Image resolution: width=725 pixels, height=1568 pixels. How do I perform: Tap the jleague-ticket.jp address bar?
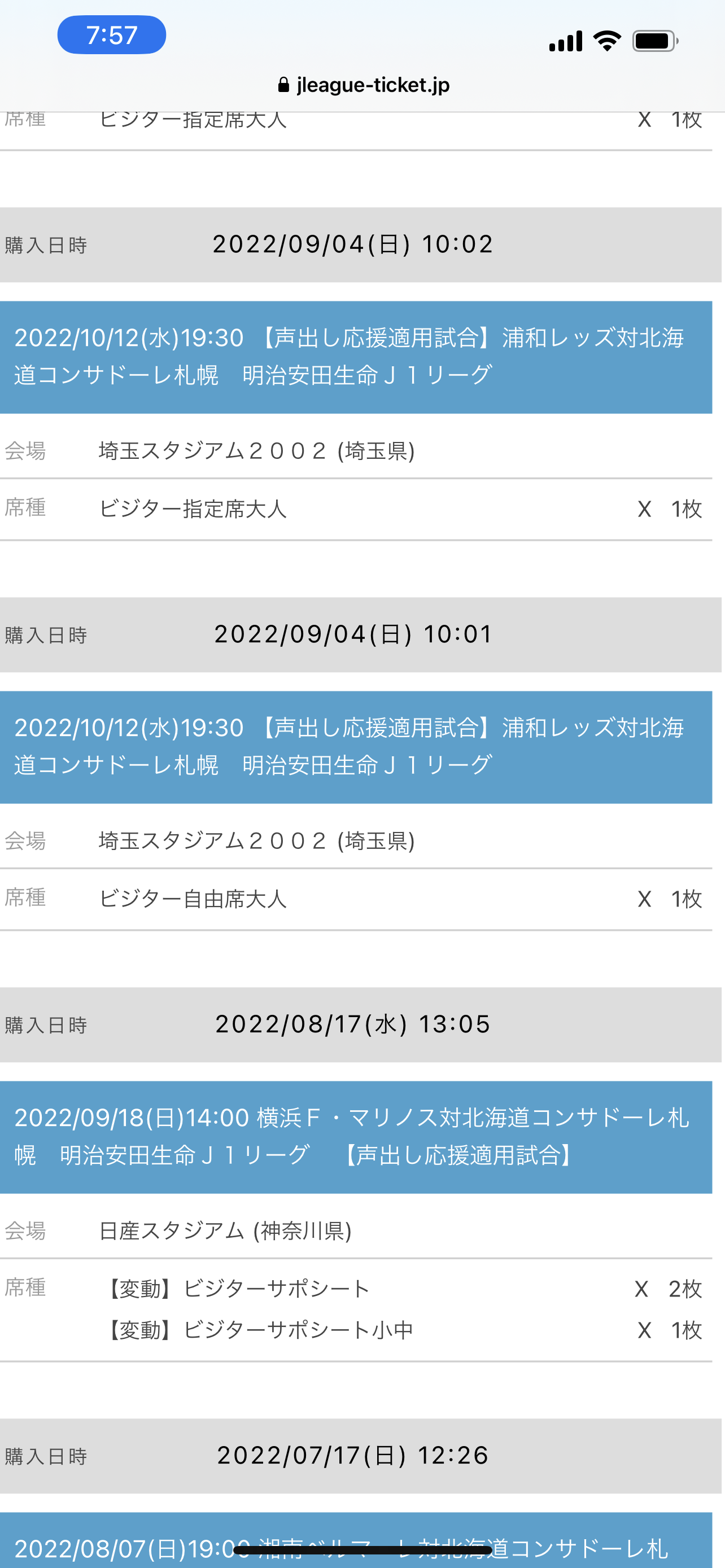[x=364, y=85]
